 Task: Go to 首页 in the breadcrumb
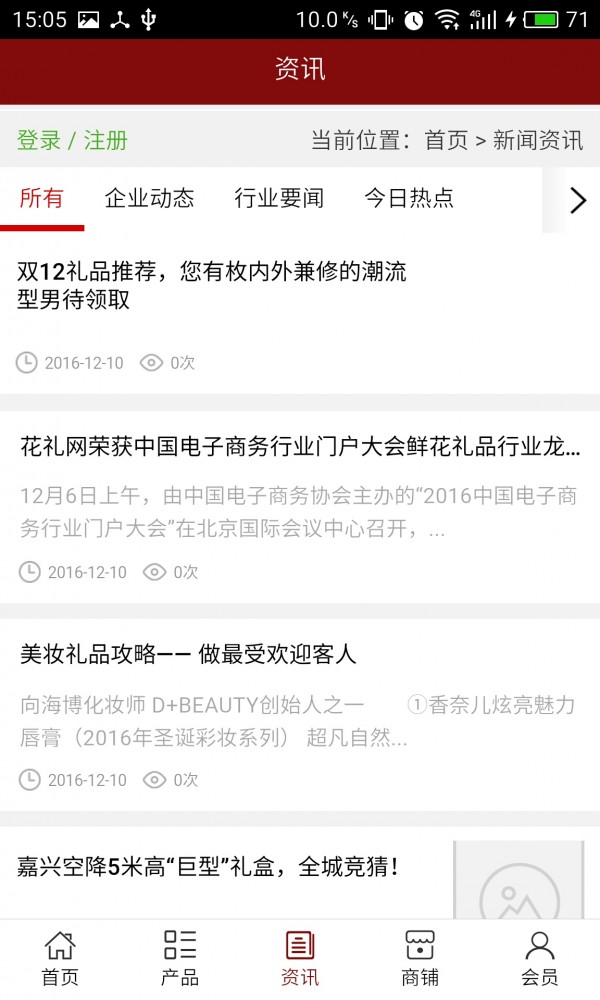446,140
